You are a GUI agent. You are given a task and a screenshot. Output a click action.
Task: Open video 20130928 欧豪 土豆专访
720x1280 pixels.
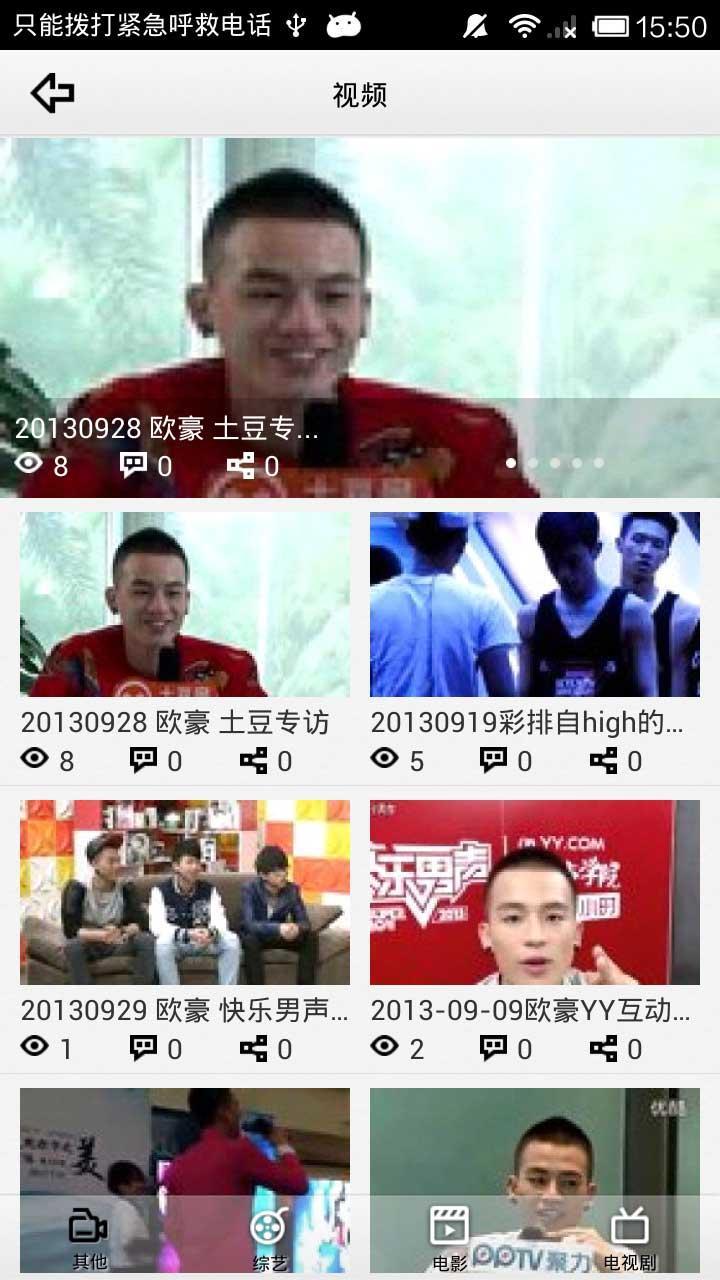(x=185, y=605)
